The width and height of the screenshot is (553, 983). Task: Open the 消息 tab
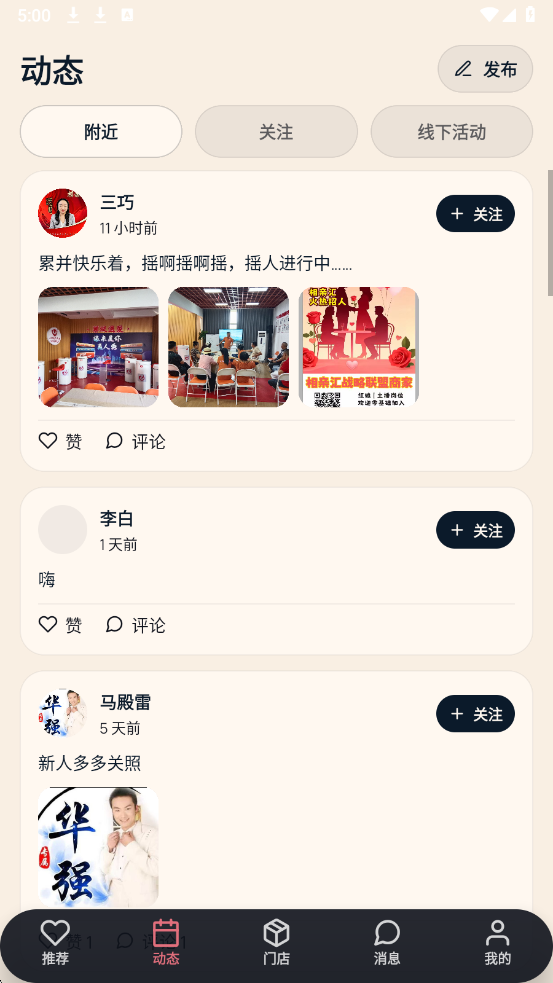(387, 943)
